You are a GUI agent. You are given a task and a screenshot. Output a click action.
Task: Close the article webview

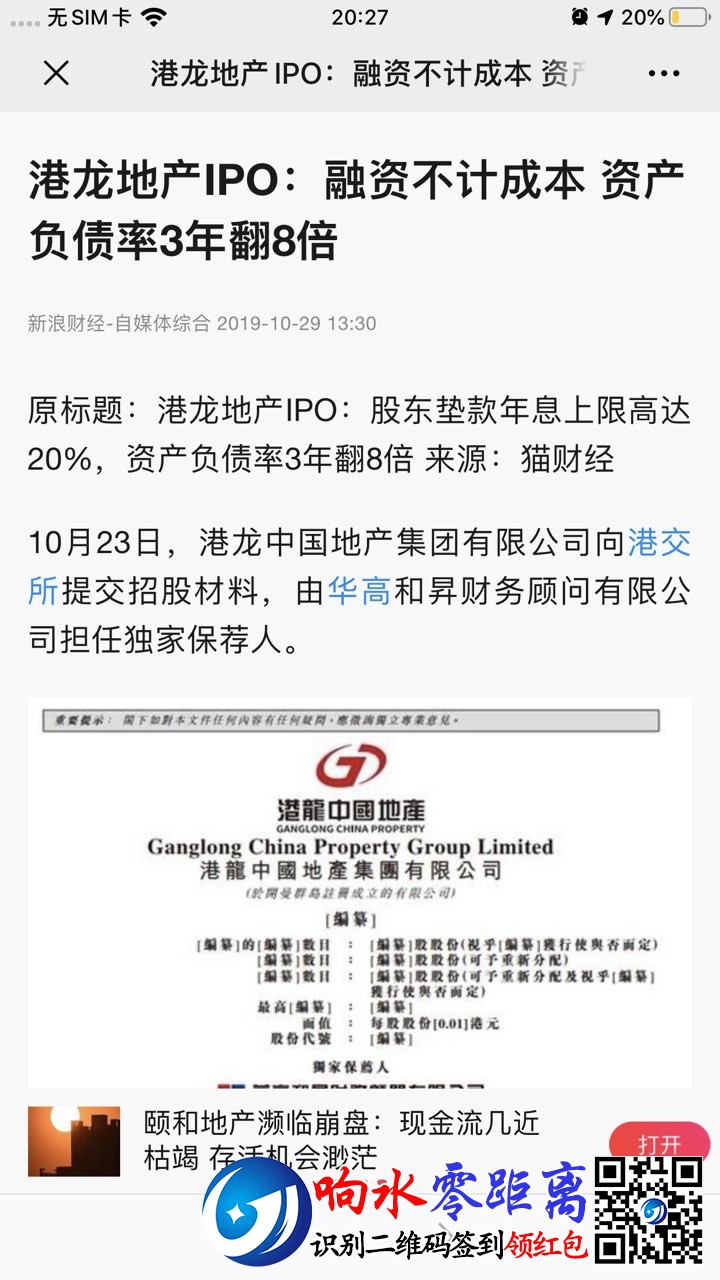[57, 73]
